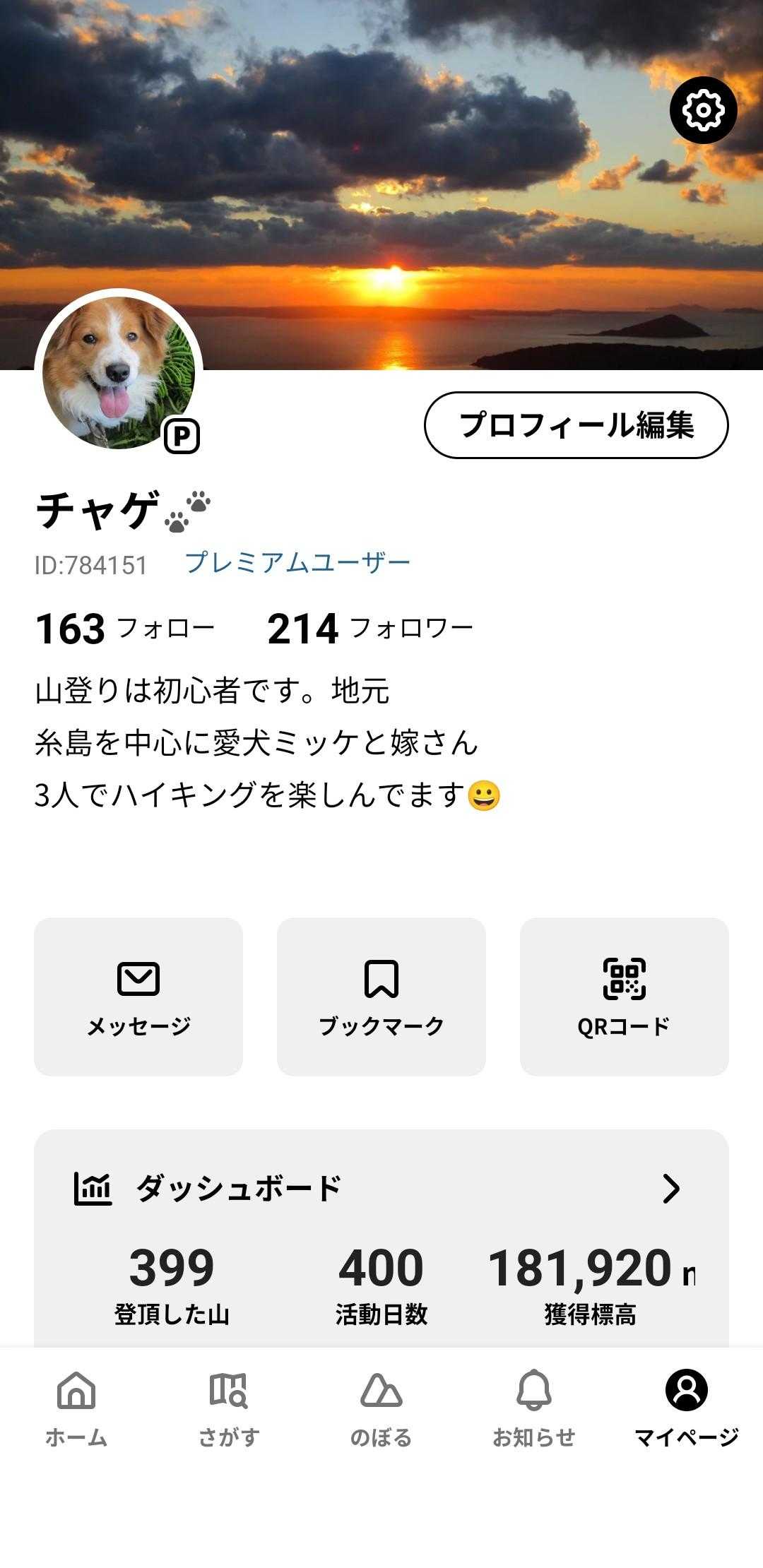763x1568 pixels.
Task: Expand the ダッシュボード chevron
Action: pos(670,1189)
